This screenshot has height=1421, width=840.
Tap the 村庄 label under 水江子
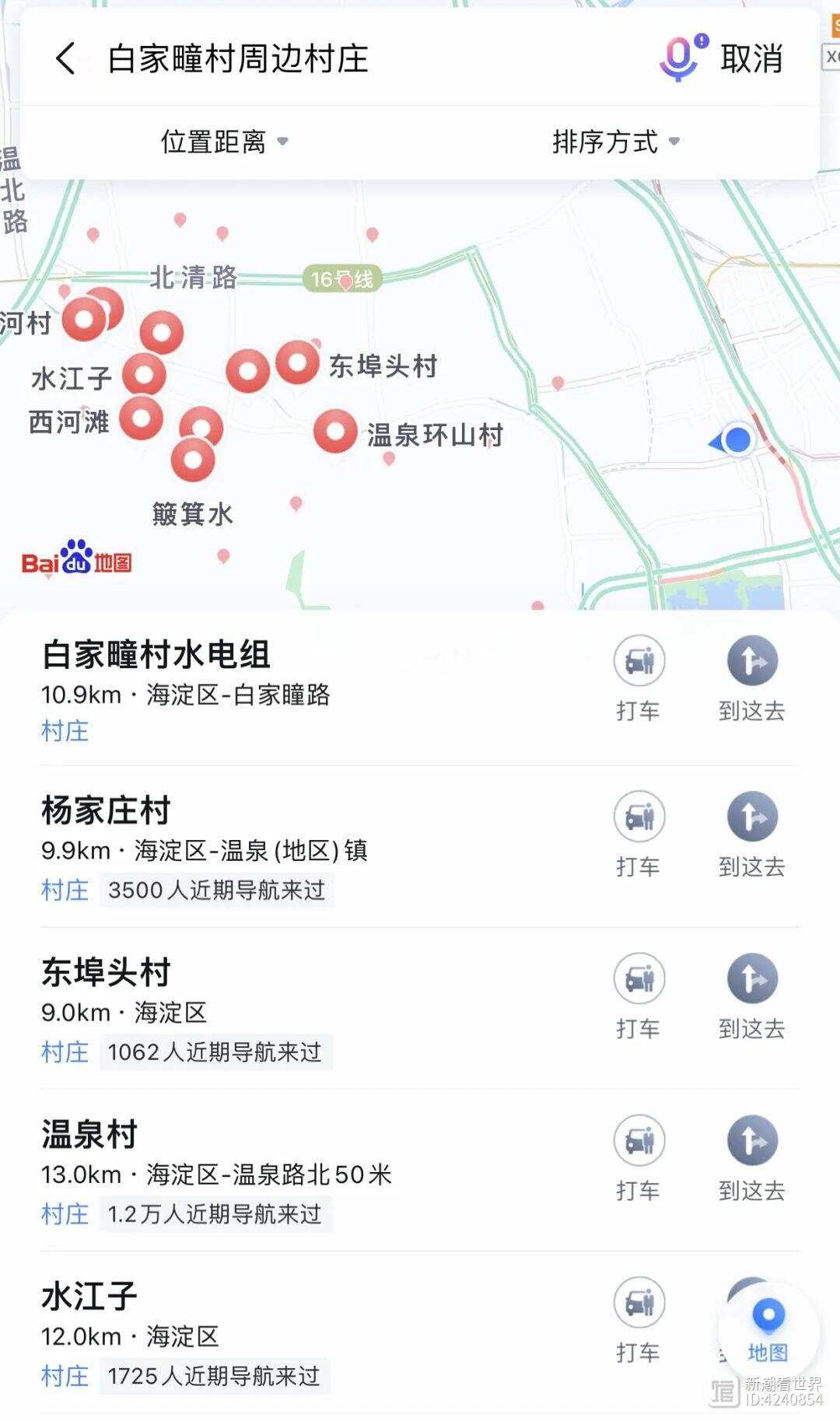[x=65, y=1376]
